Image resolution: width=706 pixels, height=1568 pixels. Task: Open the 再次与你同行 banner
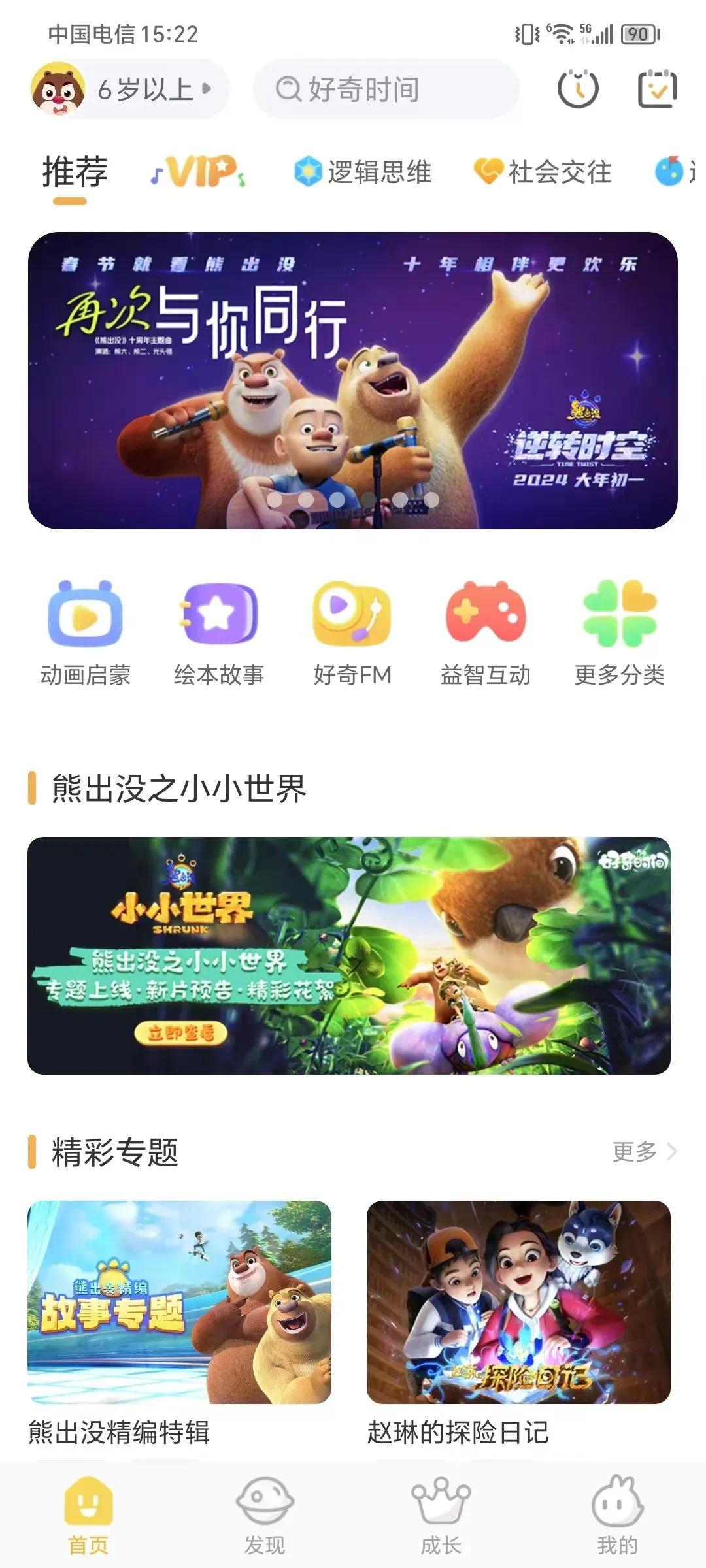coord(353,380)
